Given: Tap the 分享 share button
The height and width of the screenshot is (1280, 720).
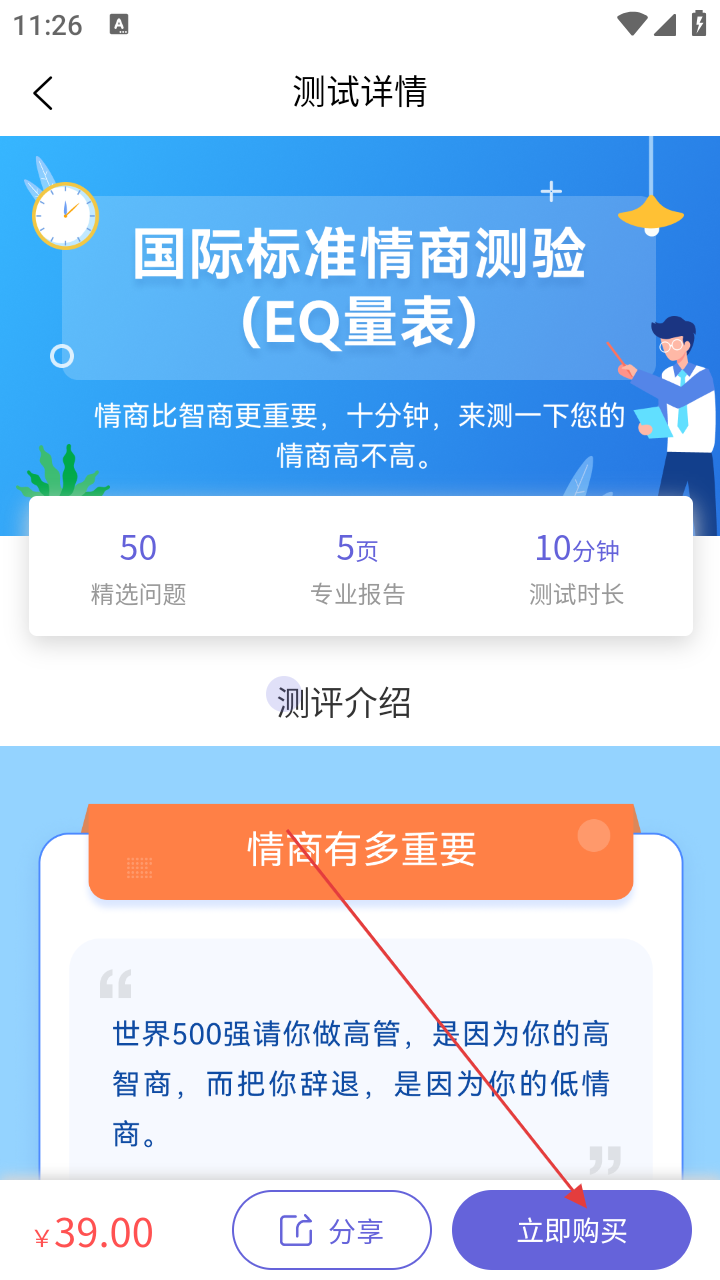Looking at the screenshot, I should [332, 1230].
